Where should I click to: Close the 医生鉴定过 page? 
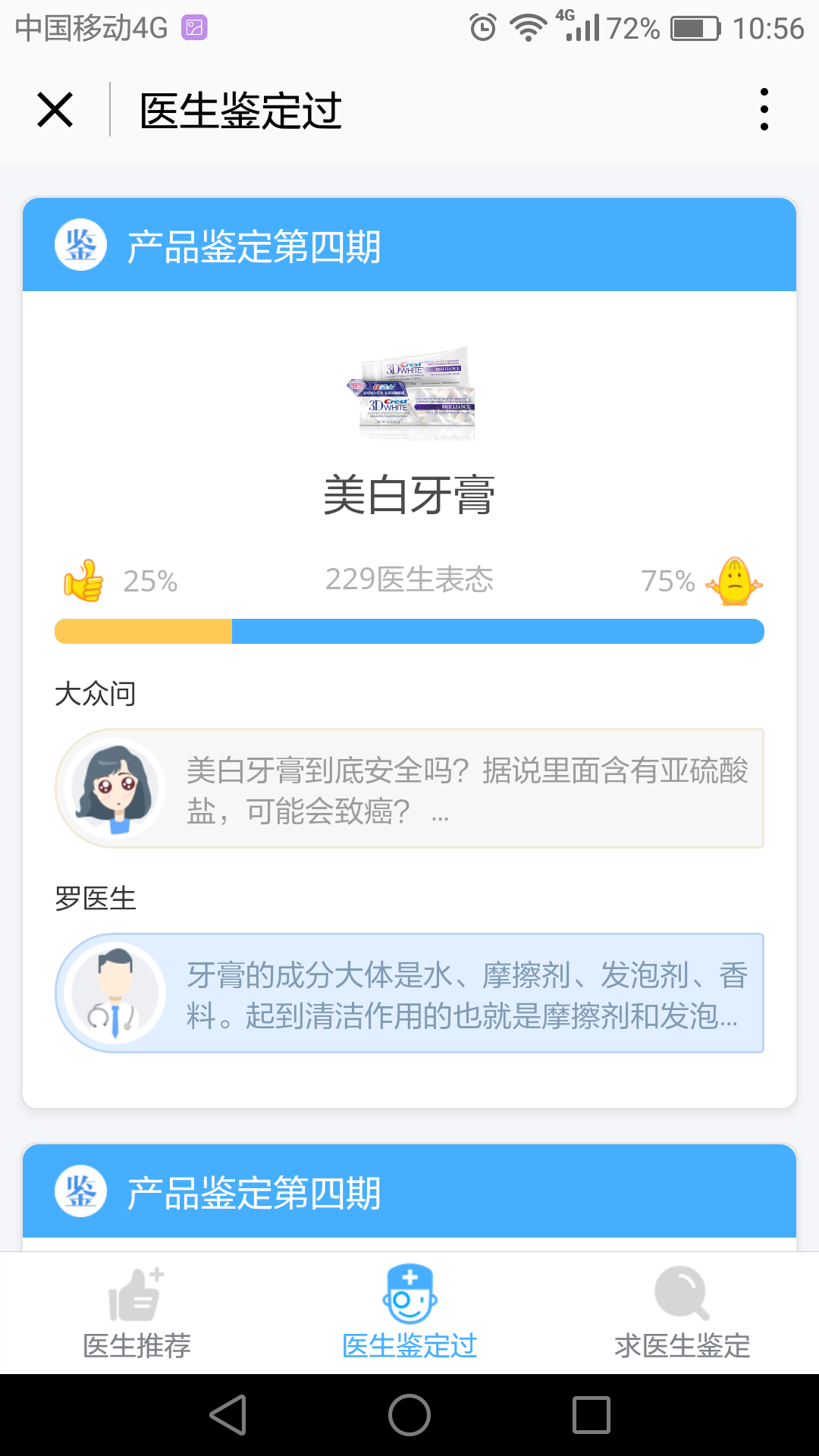coord(55,110)
